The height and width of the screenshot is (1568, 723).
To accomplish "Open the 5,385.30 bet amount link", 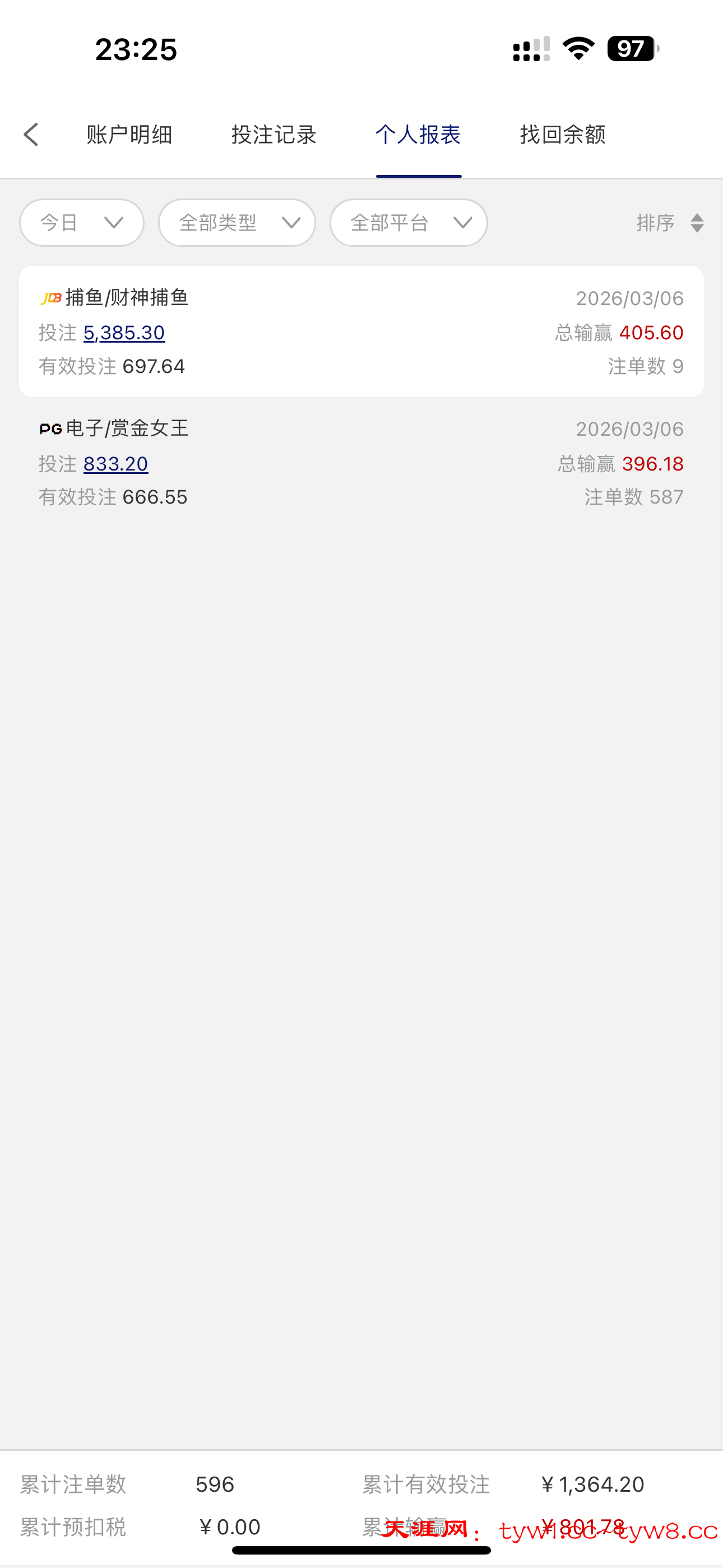I will tap(124, 333).
